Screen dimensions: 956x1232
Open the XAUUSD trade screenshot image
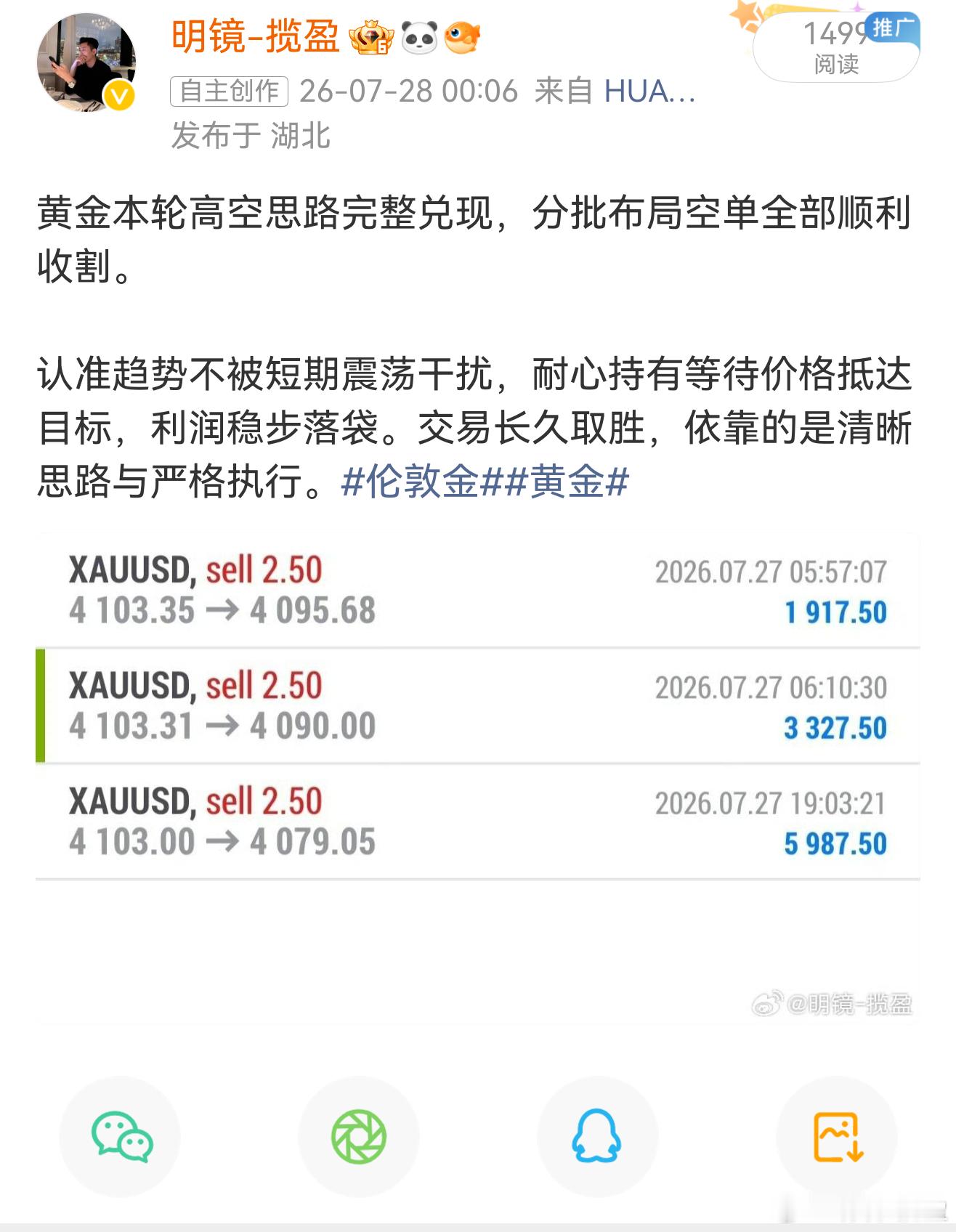[478, 778]
